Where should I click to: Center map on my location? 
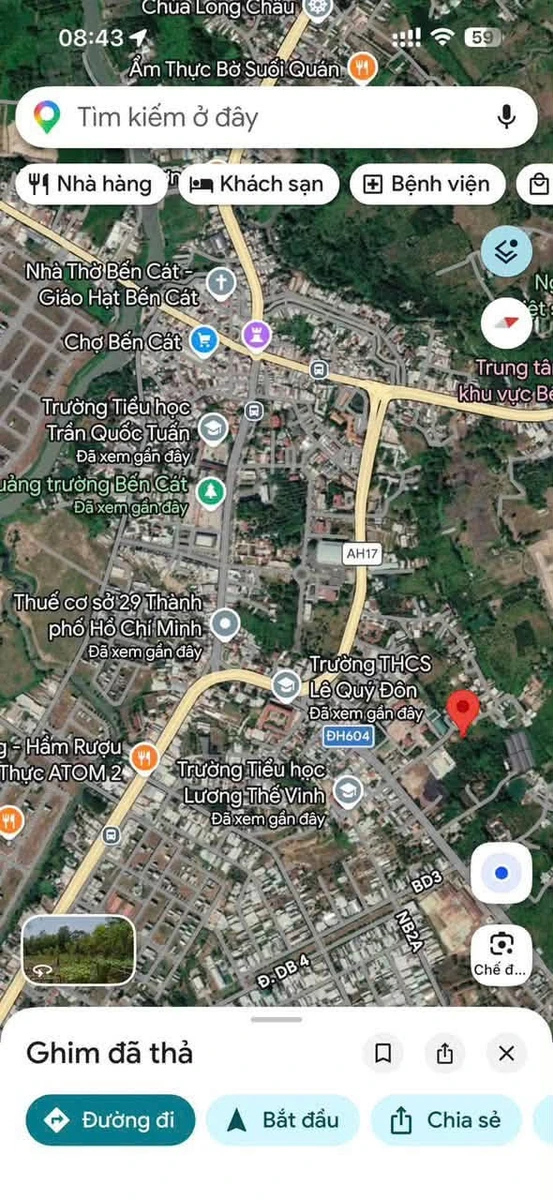(501, 873)
